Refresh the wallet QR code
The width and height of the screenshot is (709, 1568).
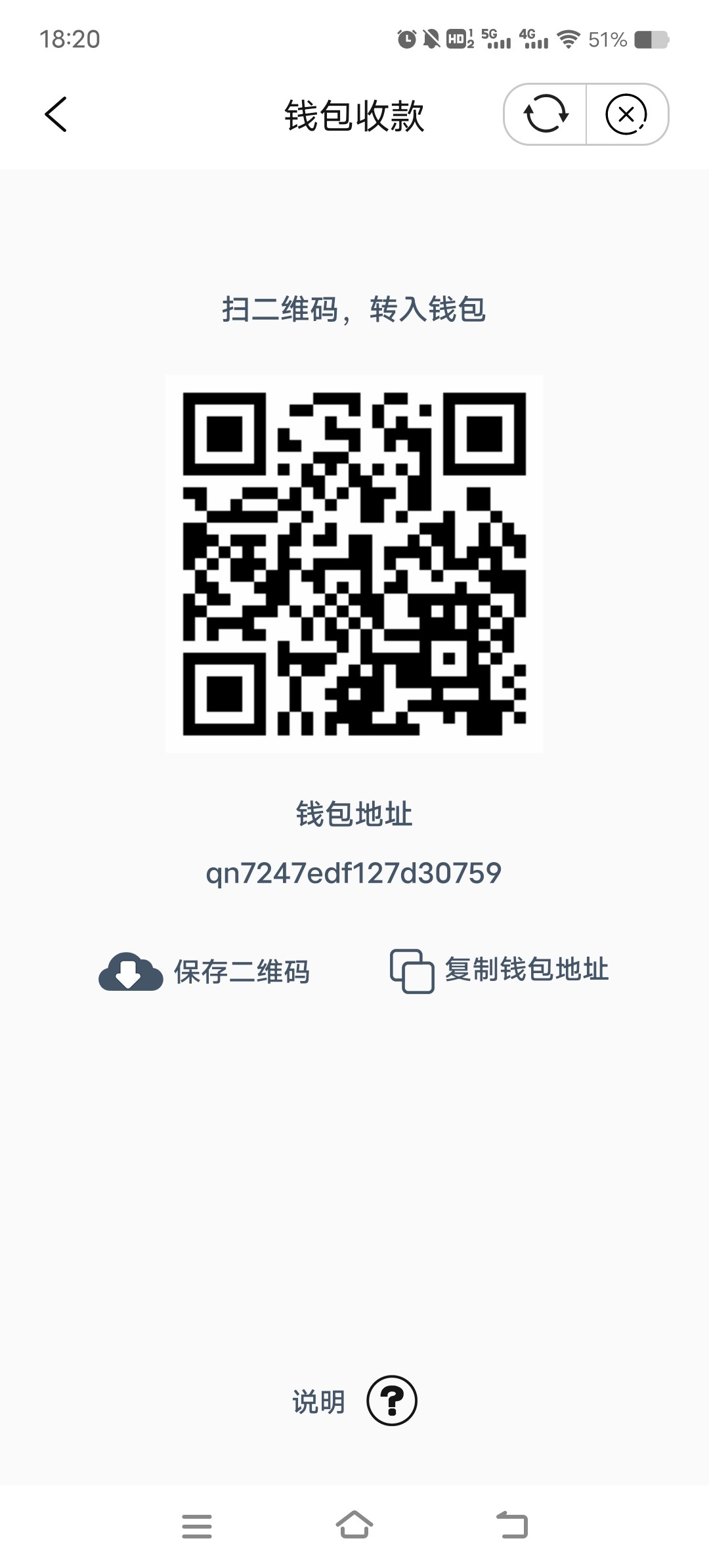pyautogui.click(x=547, y=114)
